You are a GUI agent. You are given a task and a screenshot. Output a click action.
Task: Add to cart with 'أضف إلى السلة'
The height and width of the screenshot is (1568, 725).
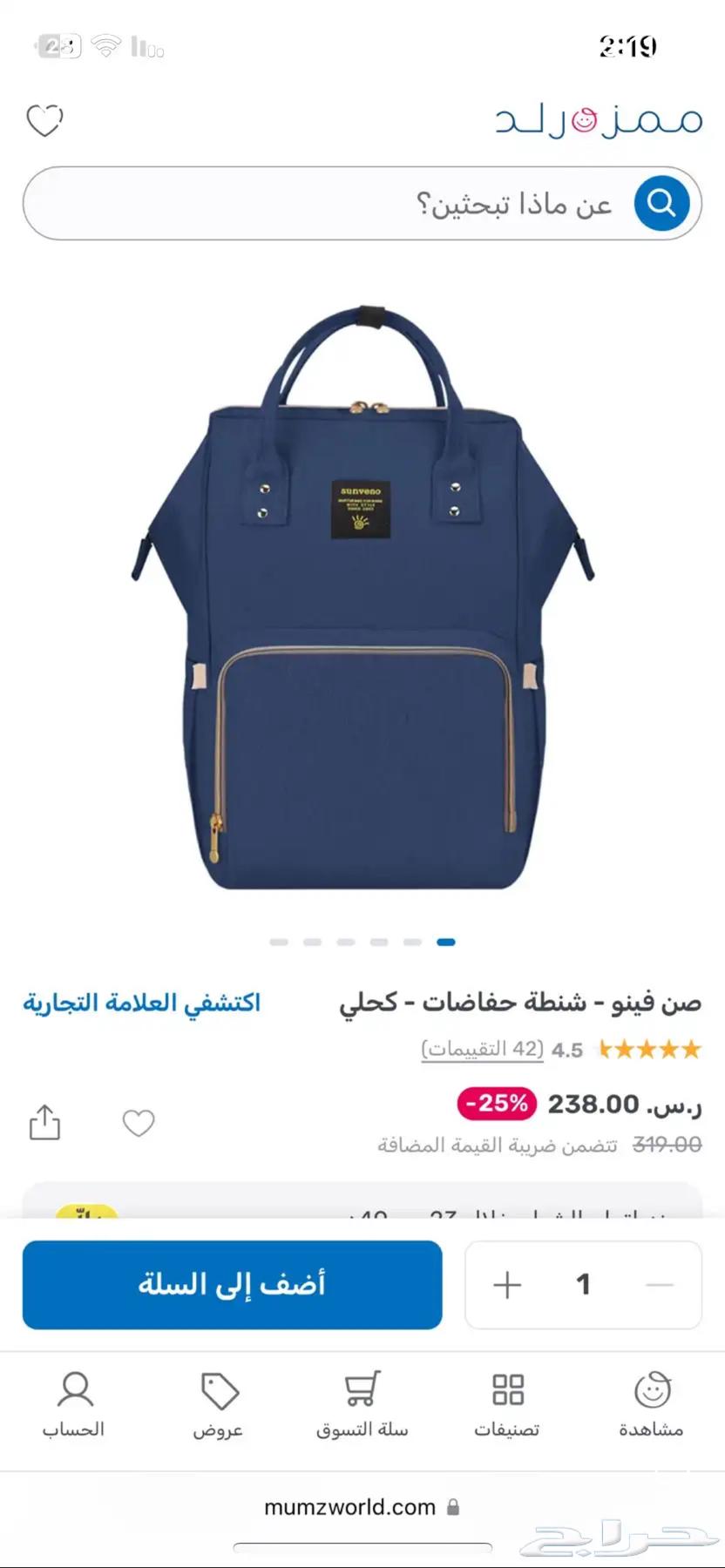232,1285
